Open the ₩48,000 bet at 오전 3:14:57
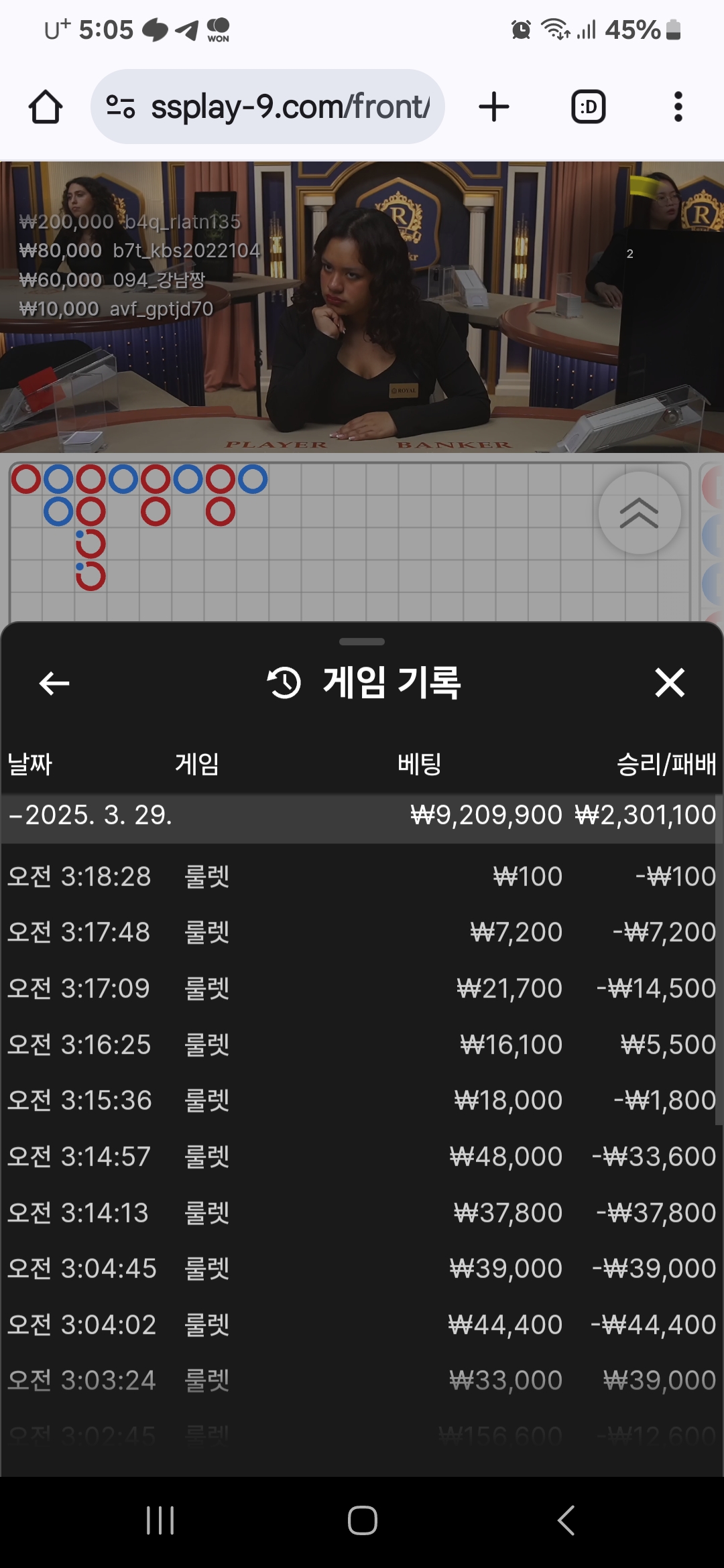Image resolution: width=724 pixels, height=1568 pixels. tap(362, 1157)
